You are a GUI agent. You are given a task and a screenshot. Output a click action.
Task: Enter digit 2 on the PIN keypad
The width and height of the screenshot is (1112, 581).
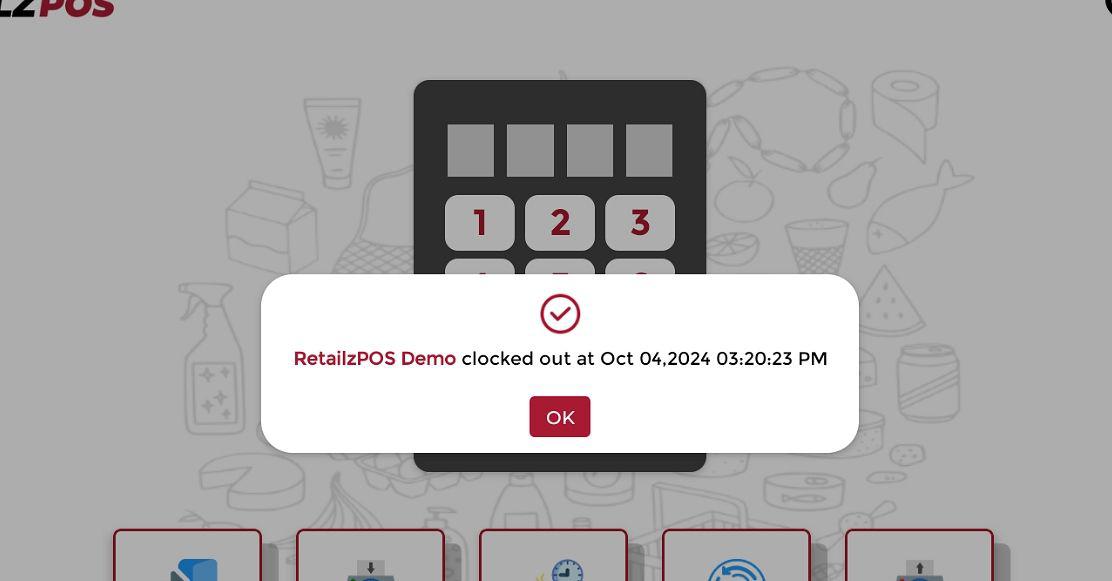[x=560, y=222]
